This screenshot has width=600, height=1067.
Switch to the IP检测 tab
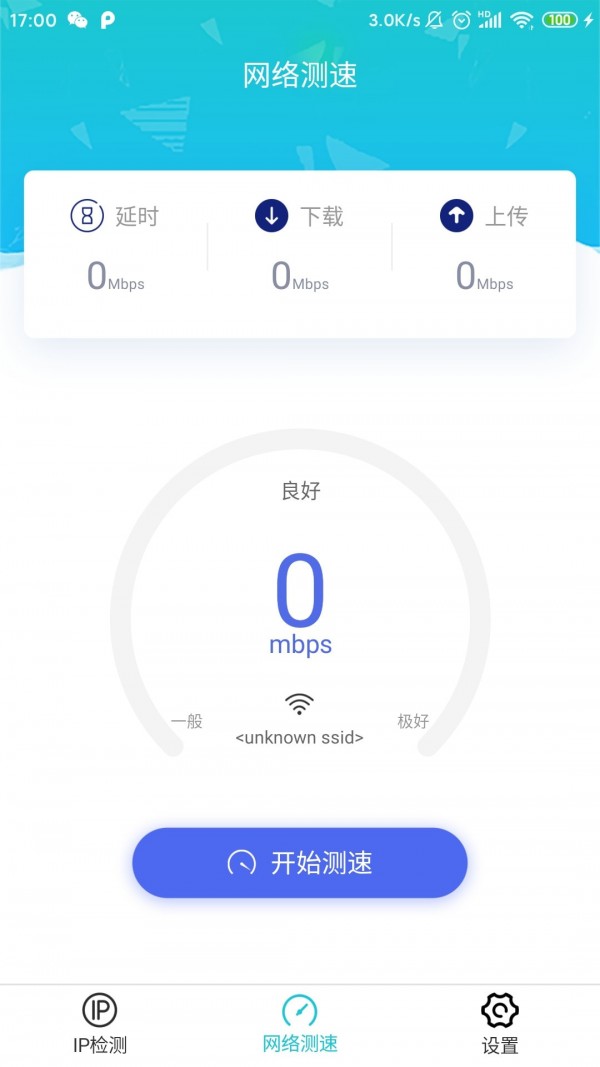coord(100,1025)
